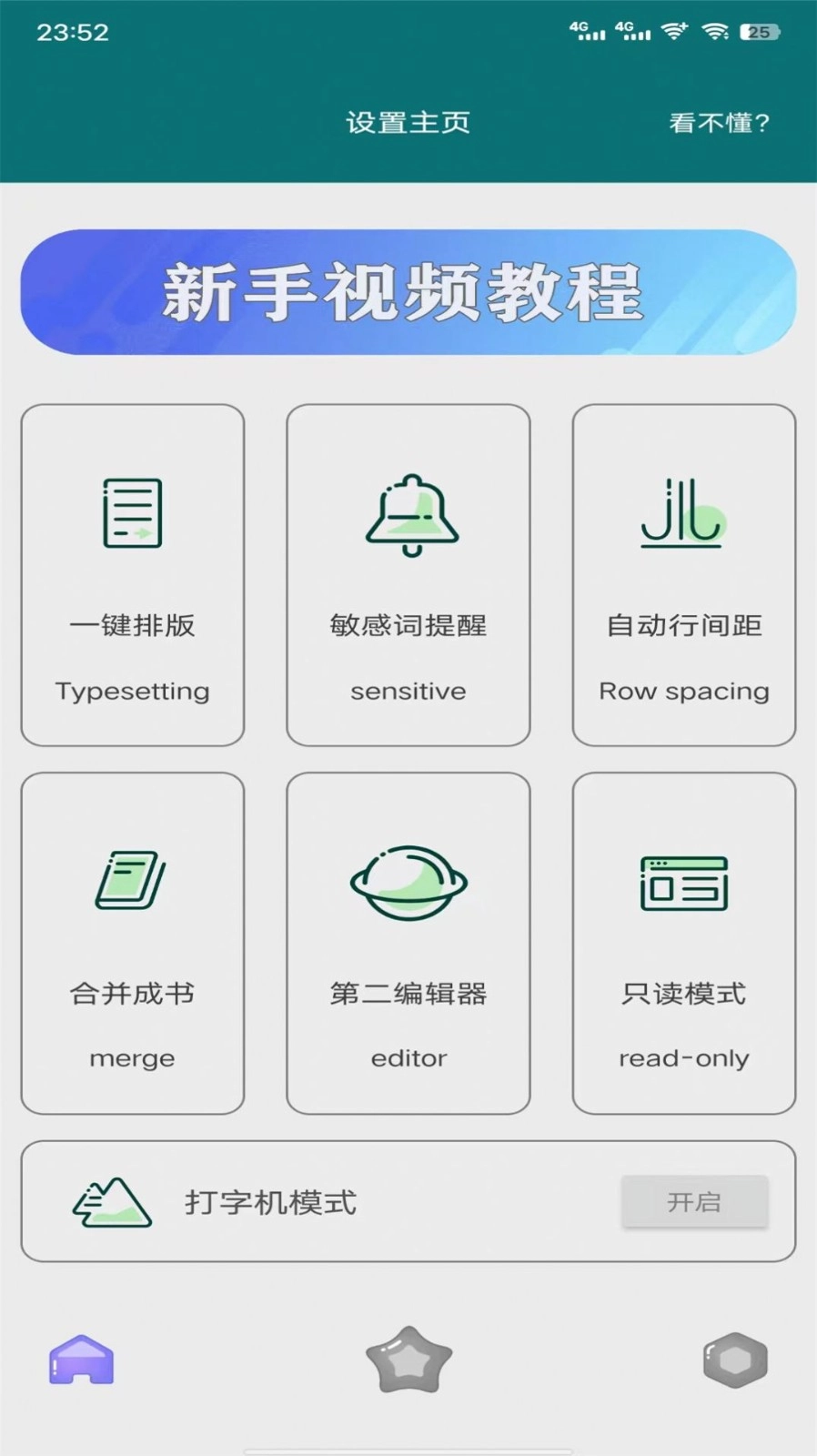The width and height of the screenshot is (817, 1456).
Task: Play the 新手视频教程 beginner video tutorial banner
Action: (408, 291)
